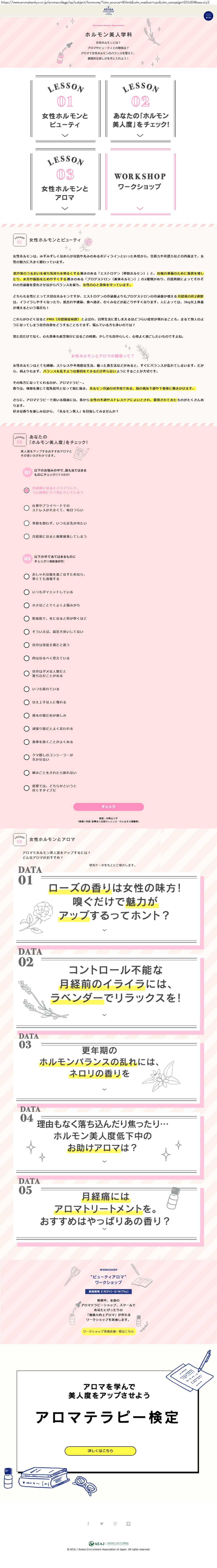The width and height of the screenshot is (217, 1568).
Task: Check 自分は完璧主義だと思う
Action: (27, 645)
